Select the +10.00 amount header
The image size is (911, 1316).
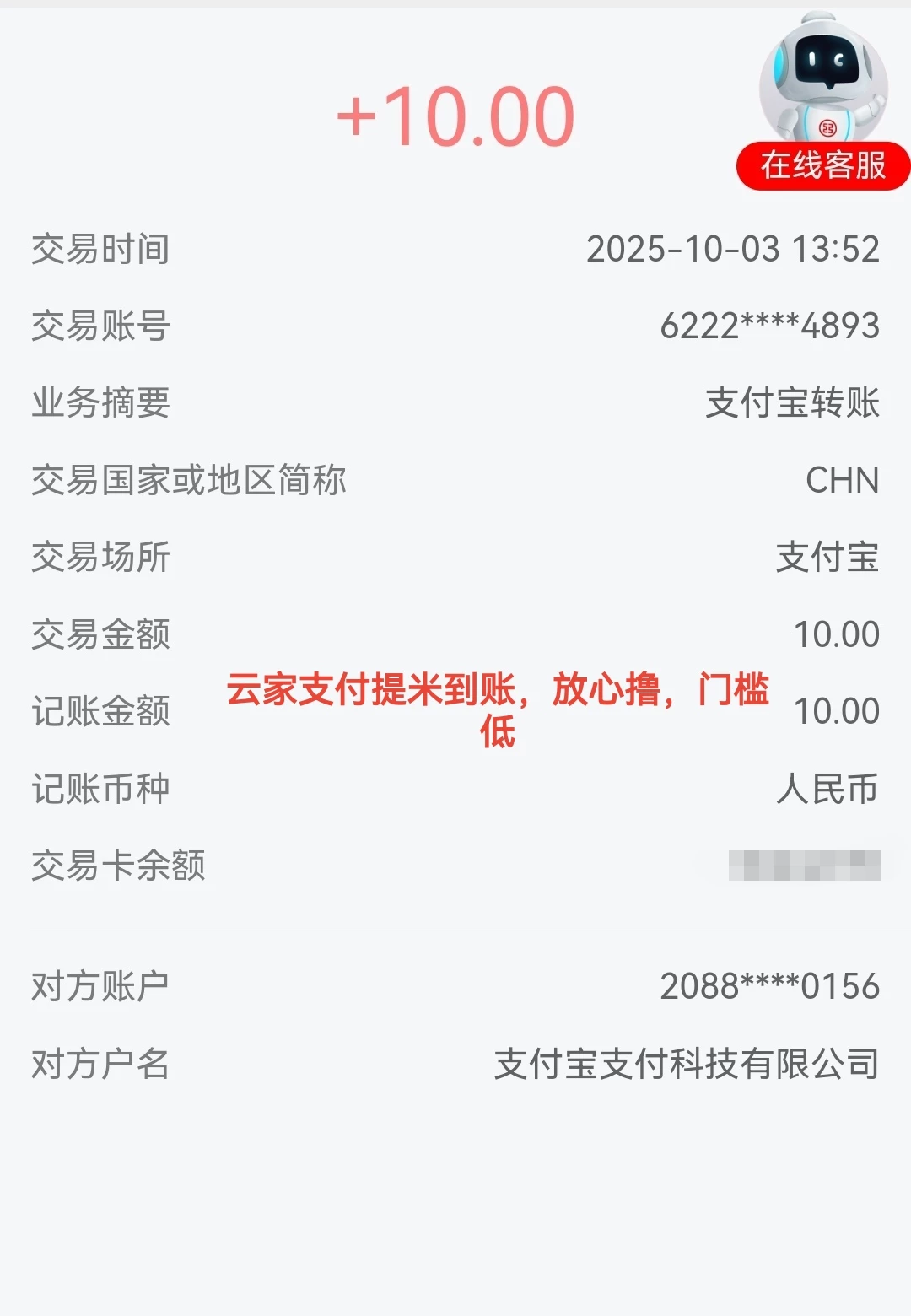(455, 116)
